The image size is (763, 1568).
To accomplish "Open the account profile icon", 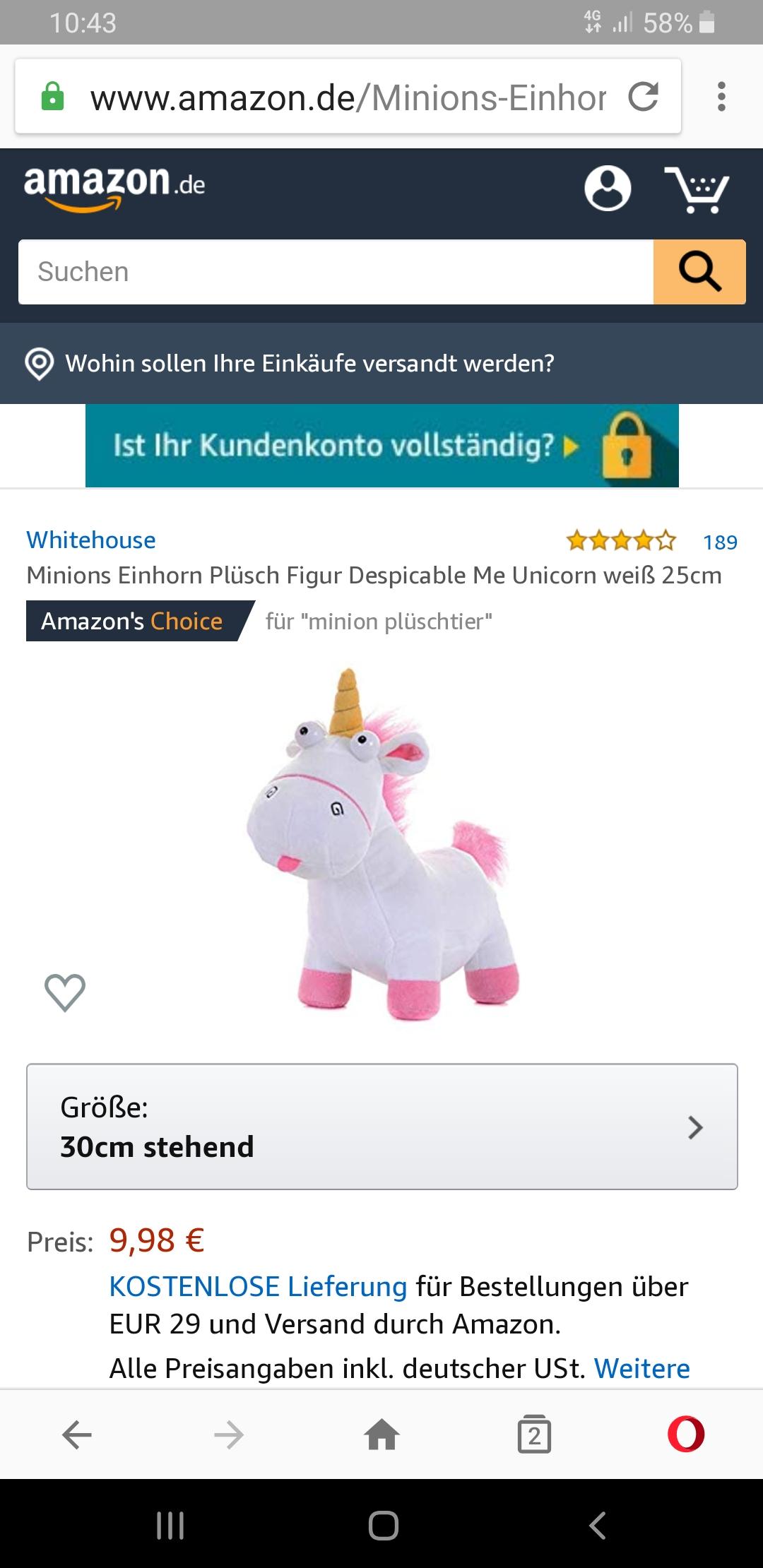I will (608, 189).
